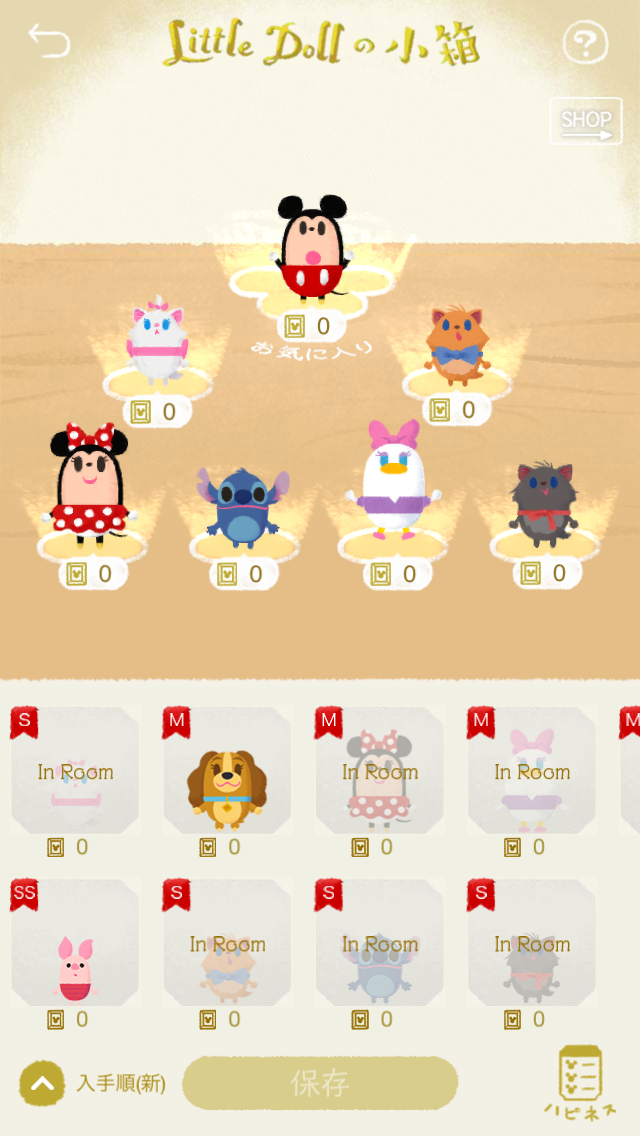Tap the In Room Minnie tile
640x1136 pixels.
click(380, 772)
